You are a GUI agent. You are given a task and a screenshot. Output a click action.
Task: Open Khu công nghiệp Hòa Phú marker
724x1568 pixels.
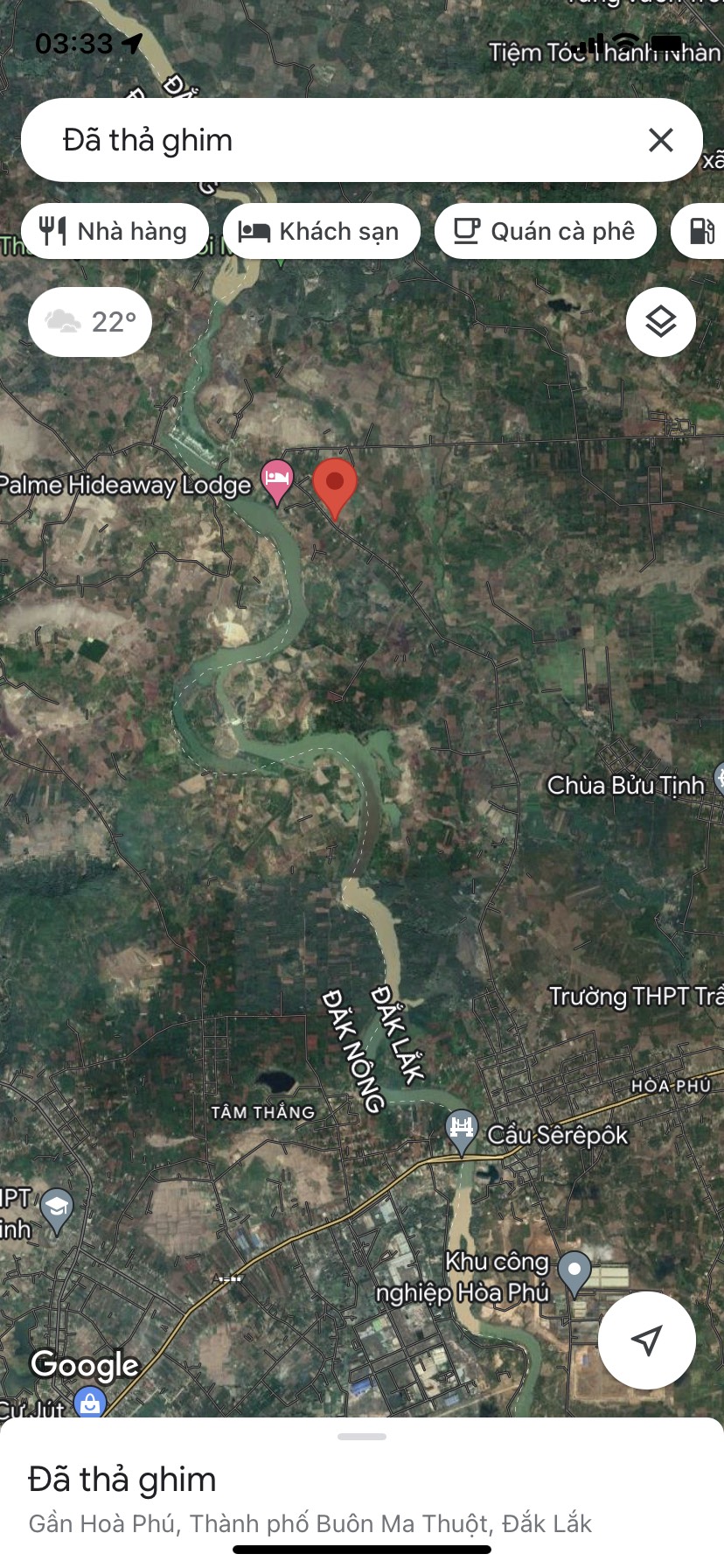pos(574,1270)
